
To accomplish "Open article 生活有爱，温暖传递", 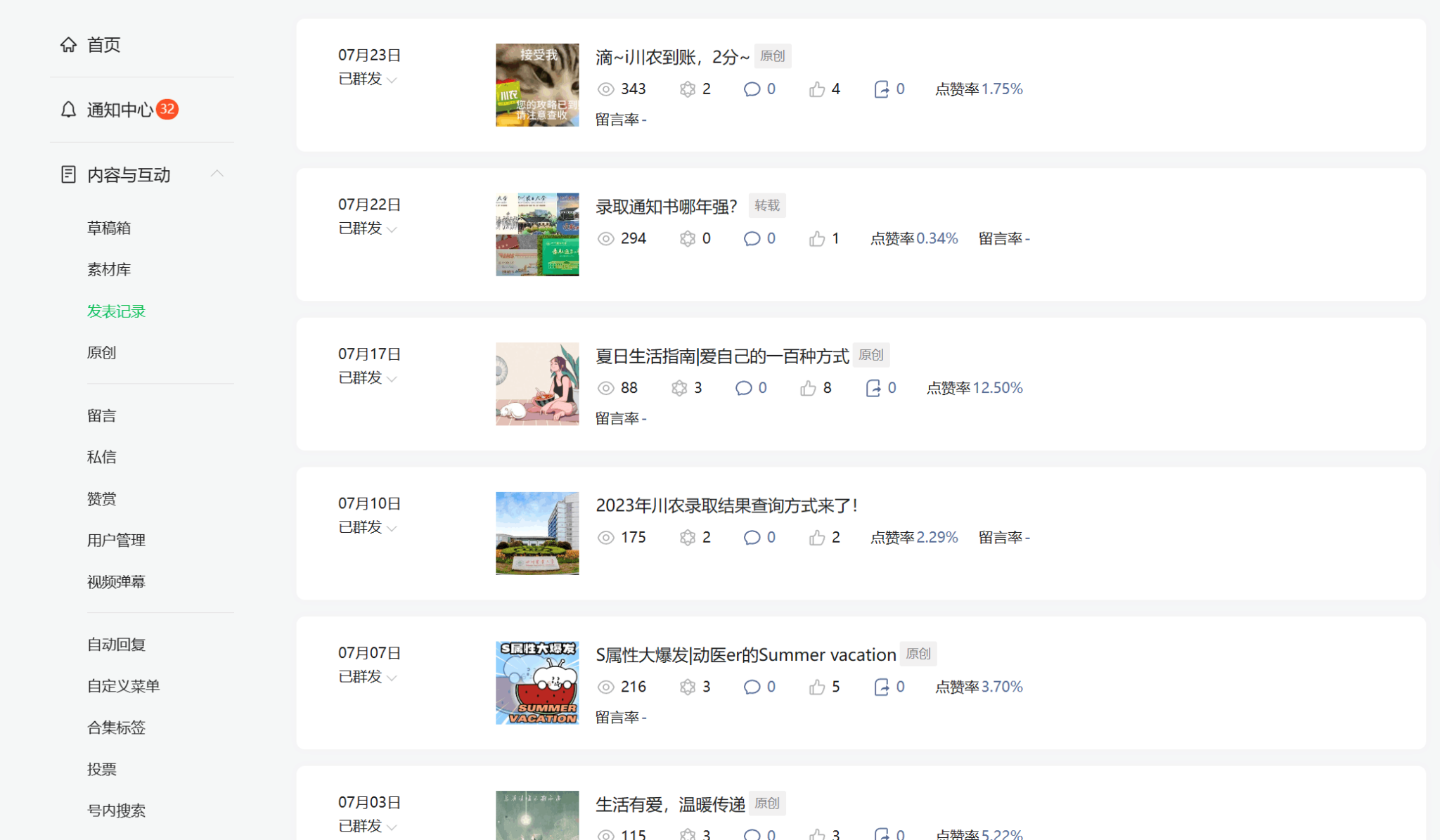I will tap(670, 804).
